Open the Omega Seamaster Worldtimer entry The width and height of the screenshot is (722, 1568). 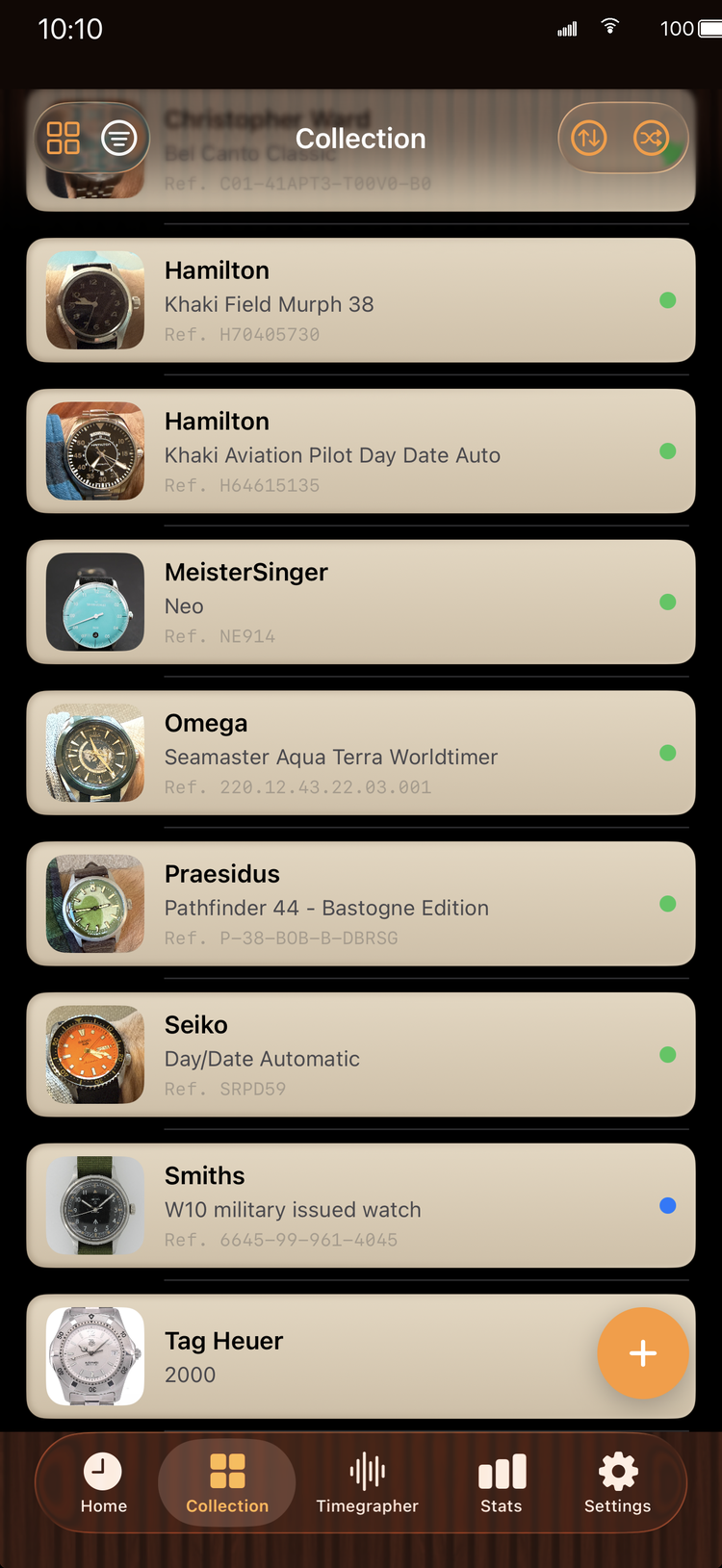361,753
